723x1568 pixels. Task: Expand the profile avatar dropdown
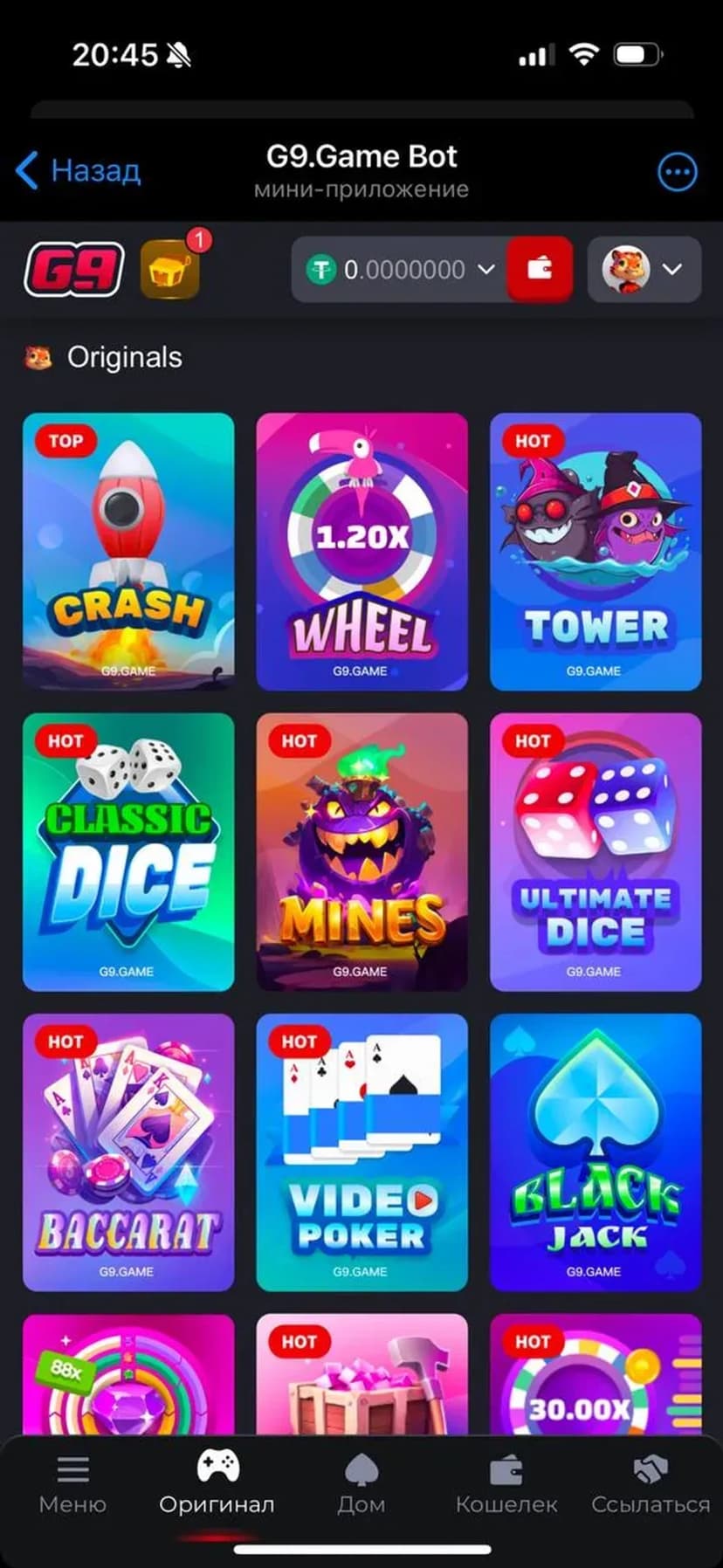pyautogui.click(x=644, y=270)
